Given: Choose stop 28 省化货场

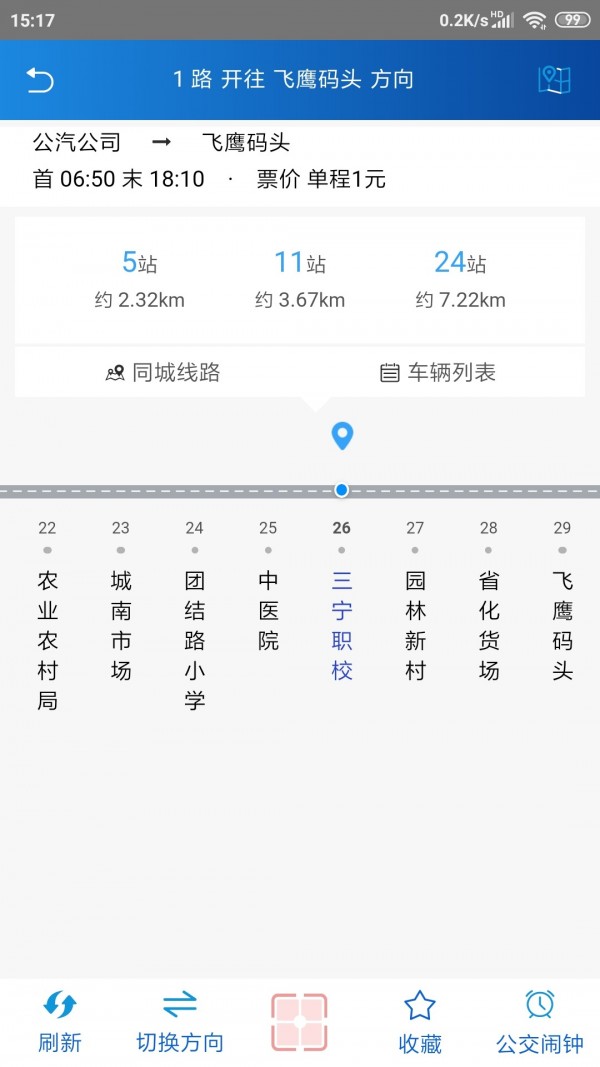Looking at the screenshot, I should point(489,625).
